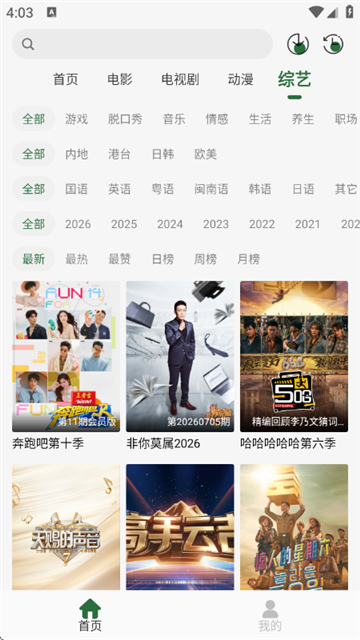Sort by 周榜 ranking
This screenshot has width=360, height=640.
click(x=206, y=259)
